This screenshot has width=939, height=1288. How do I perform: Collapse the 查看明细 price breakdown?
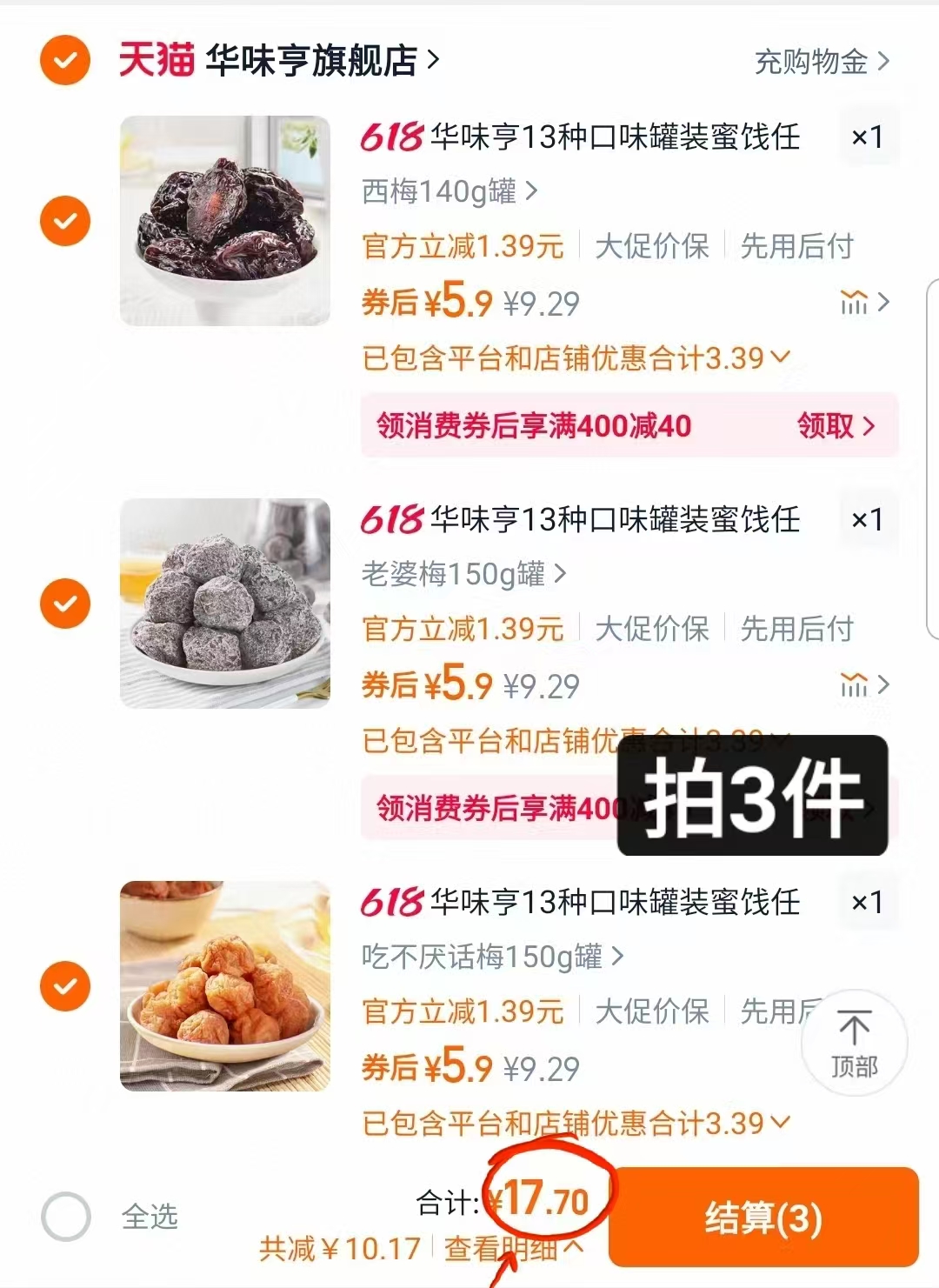click(x=510, y=1246)
